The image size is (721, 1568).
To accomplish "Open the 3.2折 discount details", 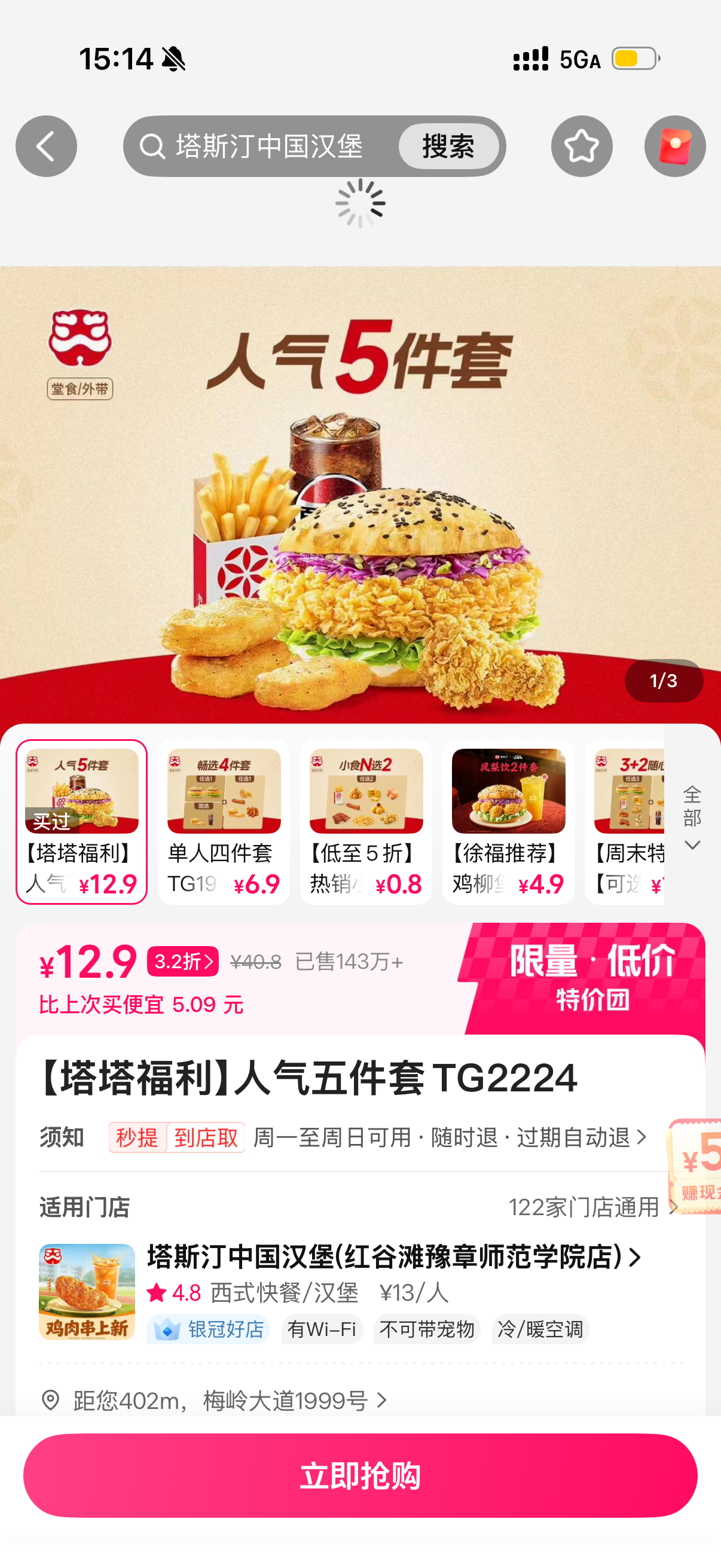I will (x=182, y=961).
